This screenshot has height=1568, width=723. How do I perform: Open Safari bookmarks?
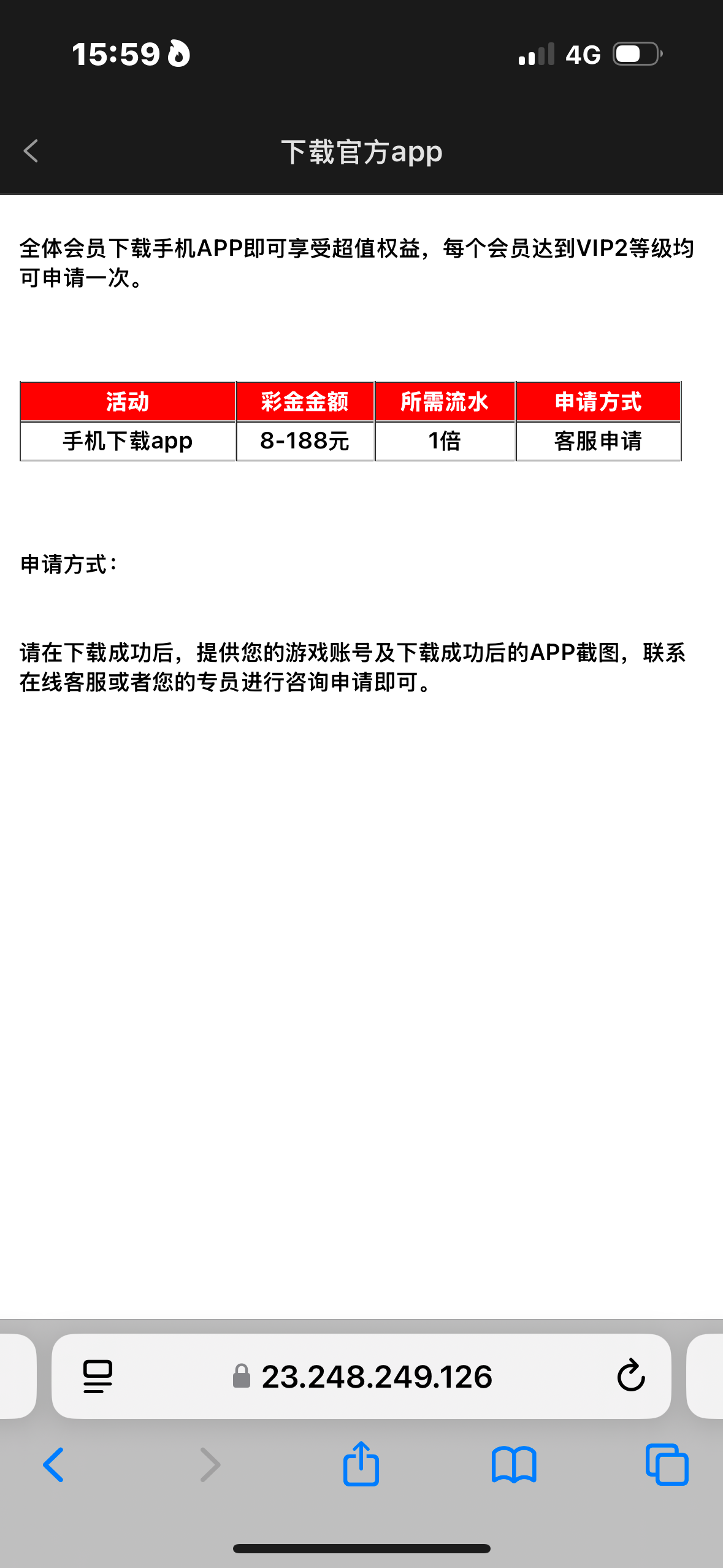(x=514, y=1465)
